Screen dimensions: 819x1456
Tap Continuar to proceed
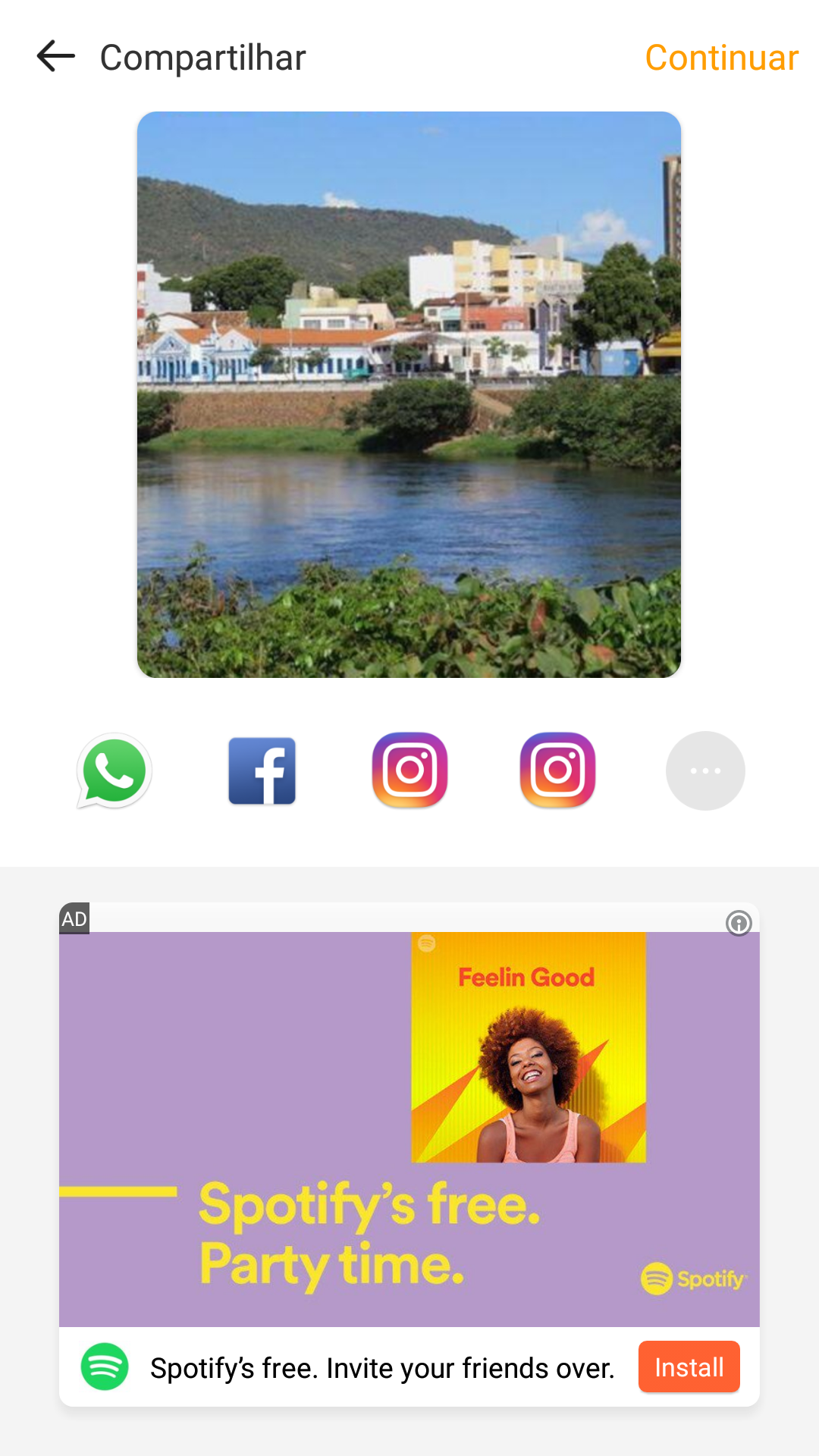pyautogui.click(x=721, y=58)
